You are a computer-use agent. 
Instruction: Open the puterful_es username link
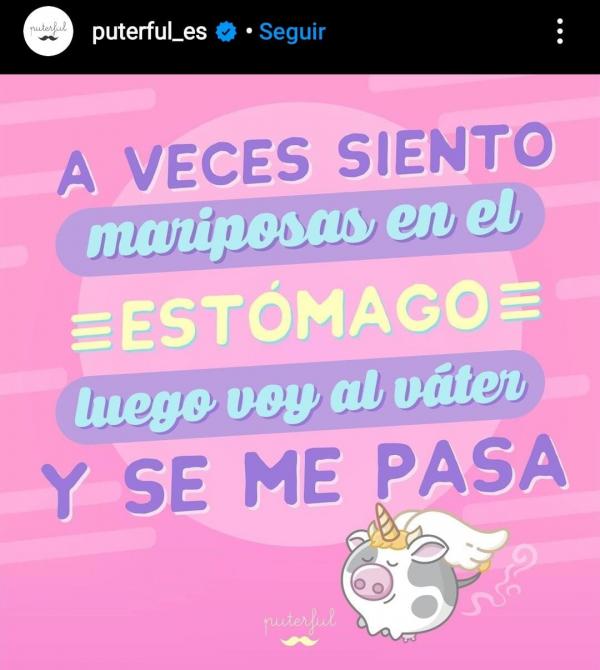point(149,32)
